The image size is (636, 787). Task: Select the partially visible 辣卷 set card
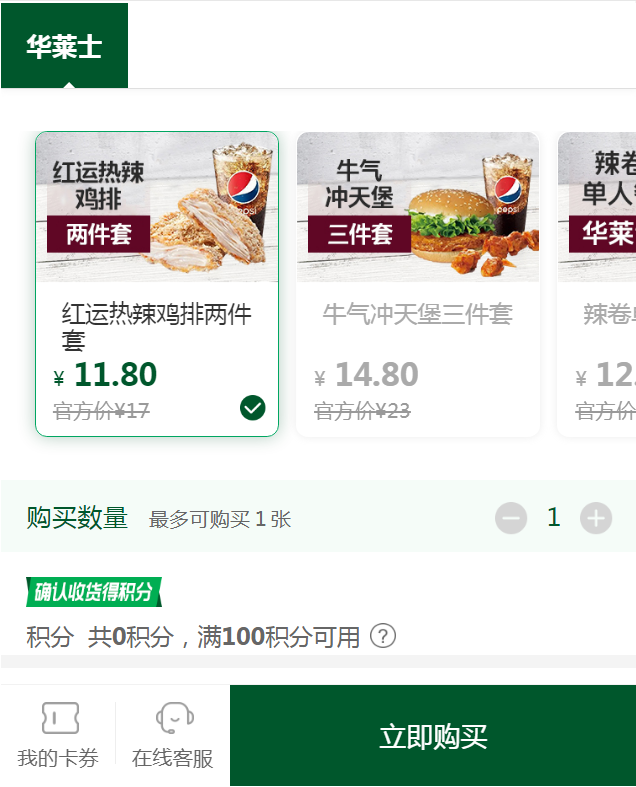click(598, 284)
